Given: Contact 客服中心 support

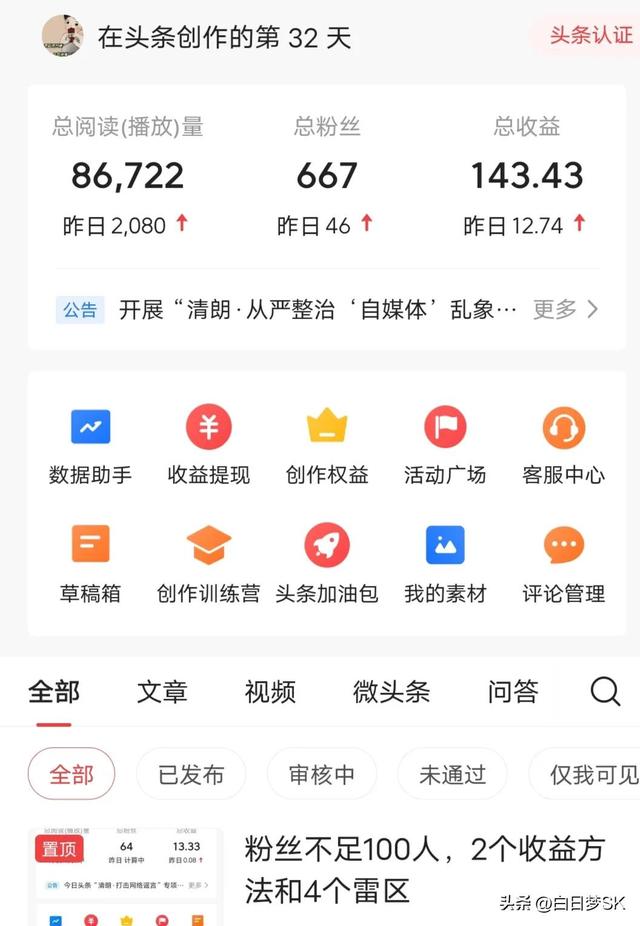Looking at the screenshot, I should coord(563,446).
